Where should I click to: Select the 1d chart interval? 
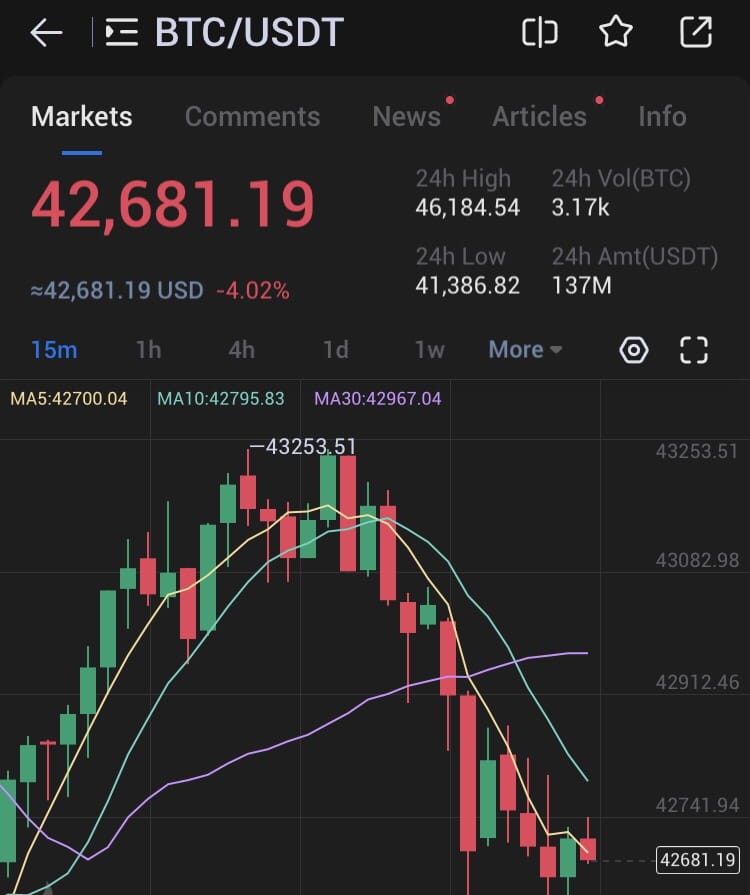(335, 350)
